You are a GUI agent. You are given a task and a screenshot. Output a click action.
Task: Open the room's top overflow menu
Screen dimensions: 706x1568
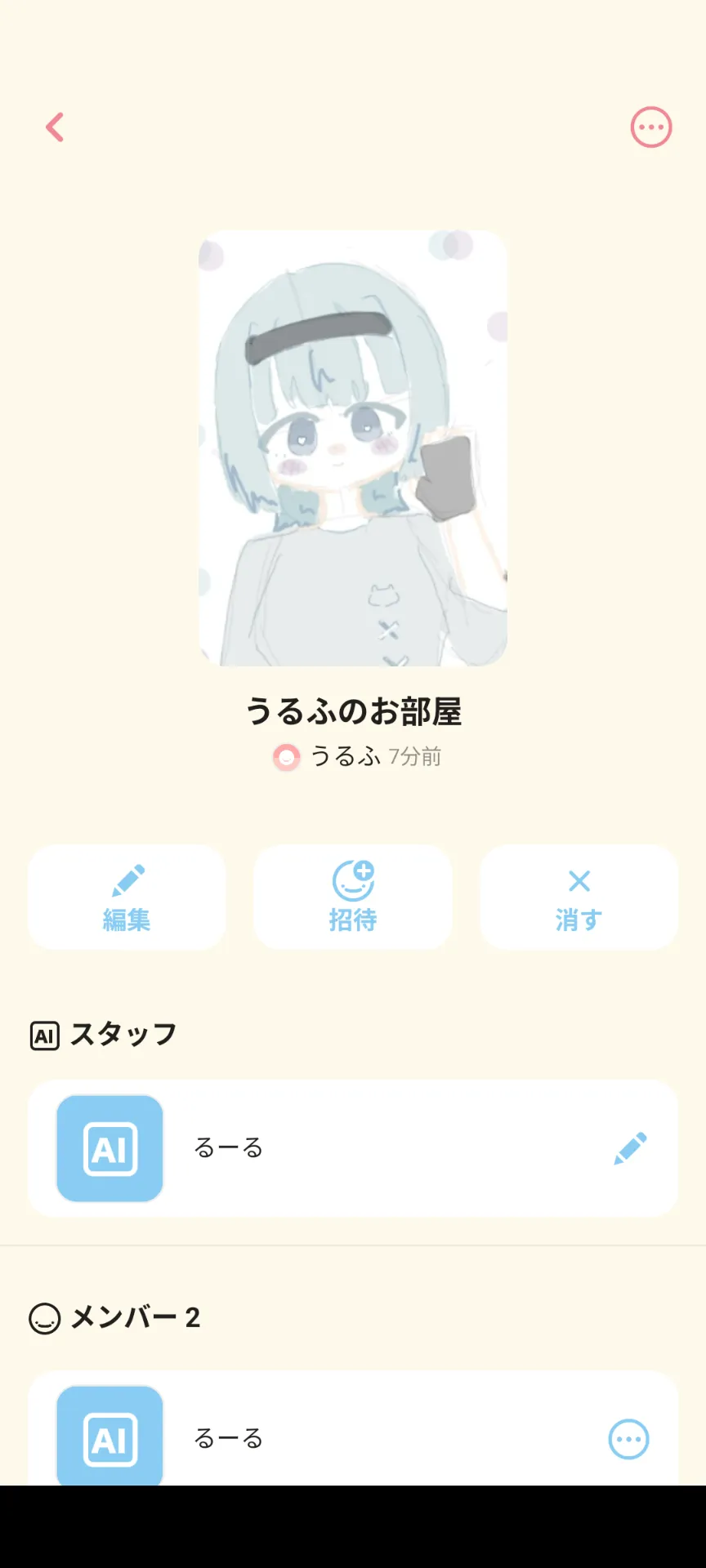coord(650,127)
